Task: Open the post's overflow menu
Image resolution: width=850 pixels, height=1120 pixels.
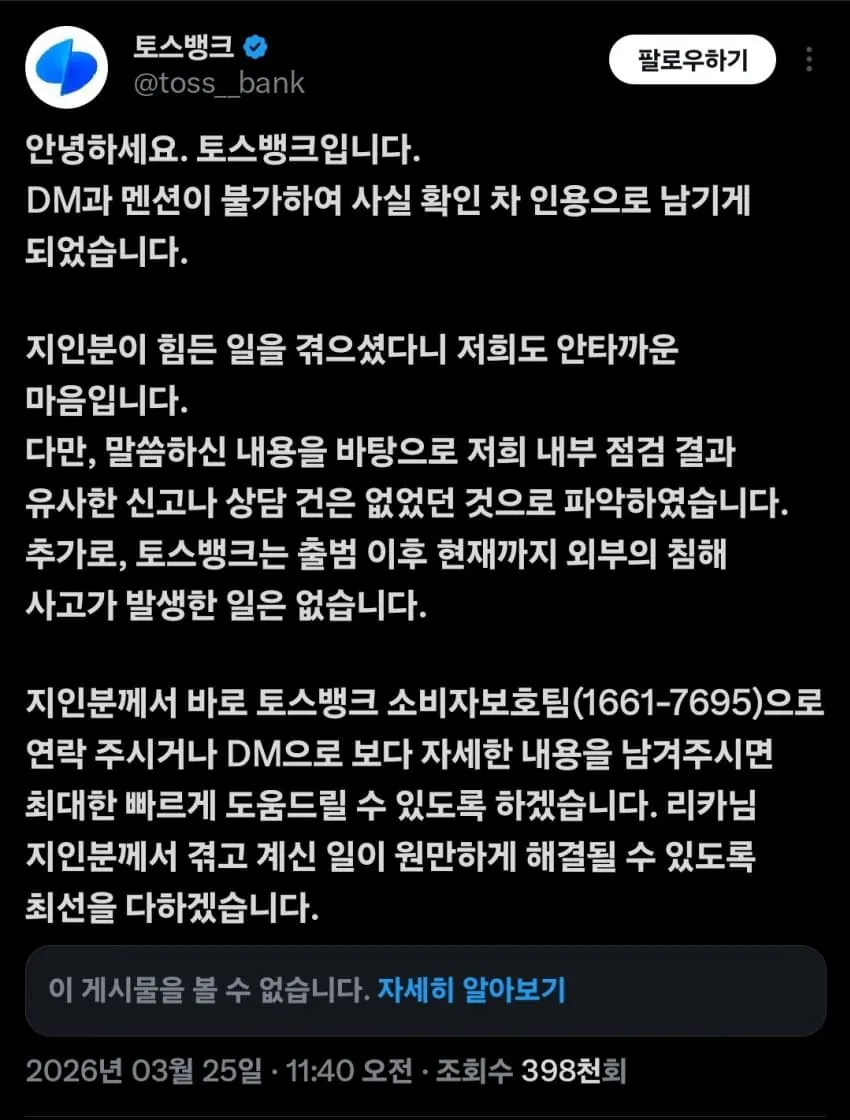Action: [x=809, y=61]
